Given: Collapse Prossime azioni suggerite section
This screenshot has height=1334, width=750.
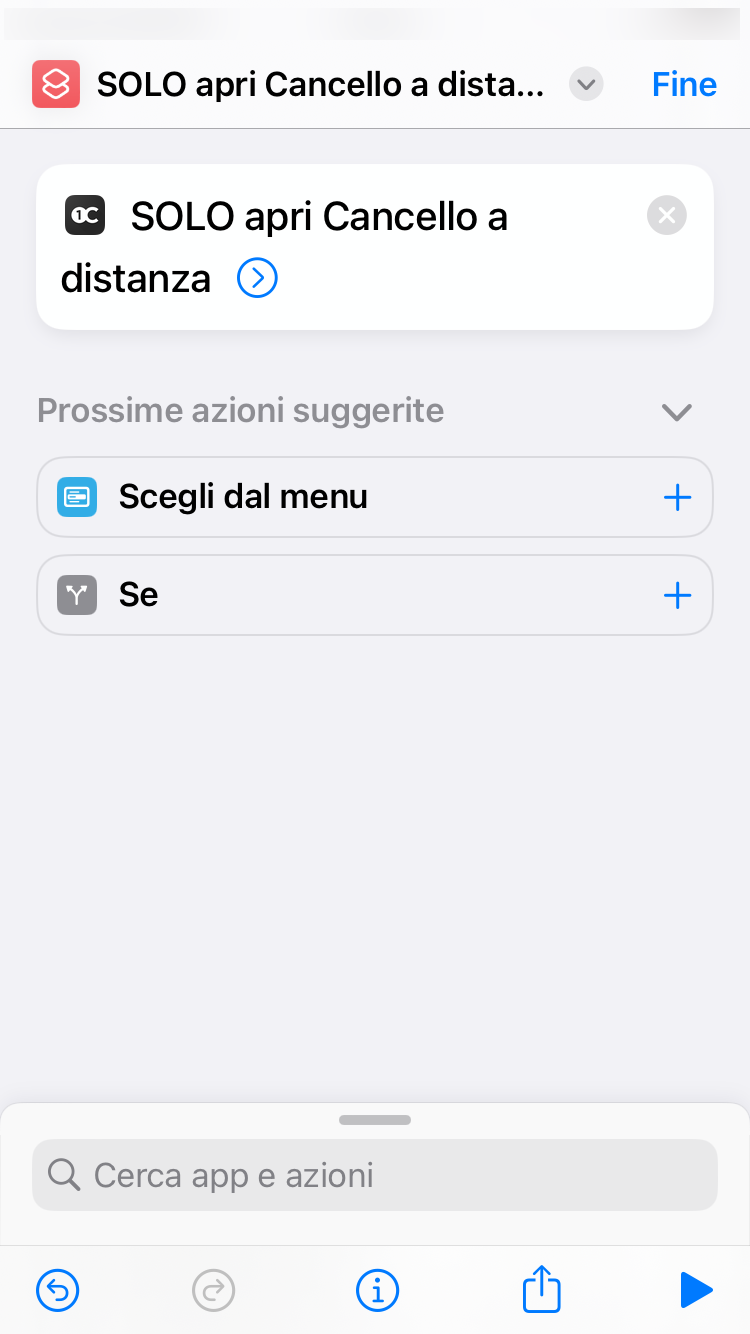Looking at the screenshot, I should pyautogui.click(x=677, y=412).
